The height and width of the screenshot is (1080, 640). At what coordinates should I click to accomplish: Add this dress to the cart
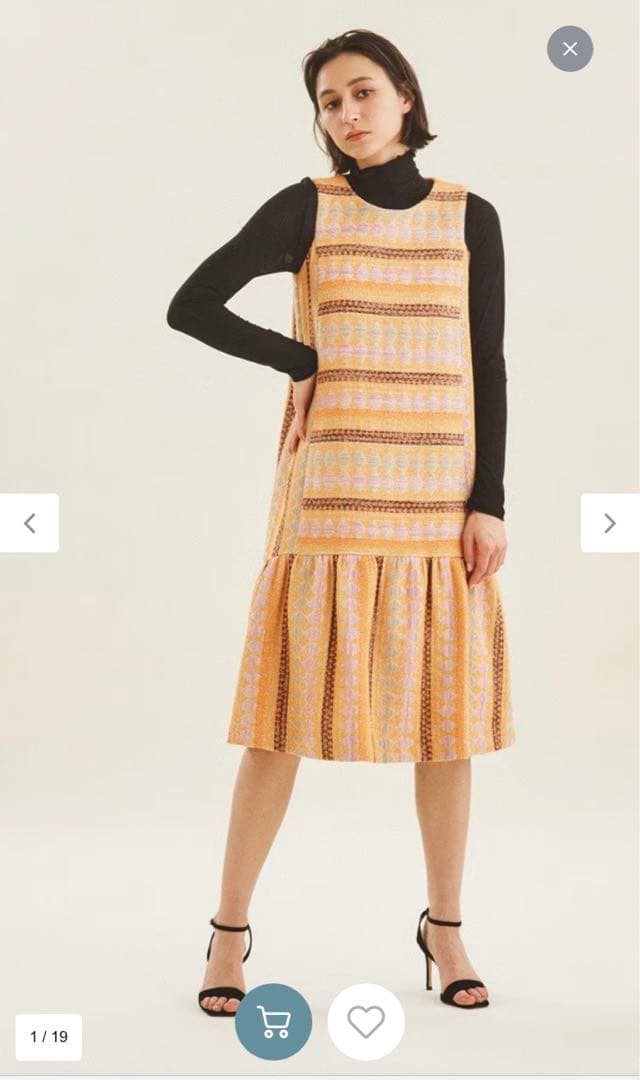[273, 1021]
